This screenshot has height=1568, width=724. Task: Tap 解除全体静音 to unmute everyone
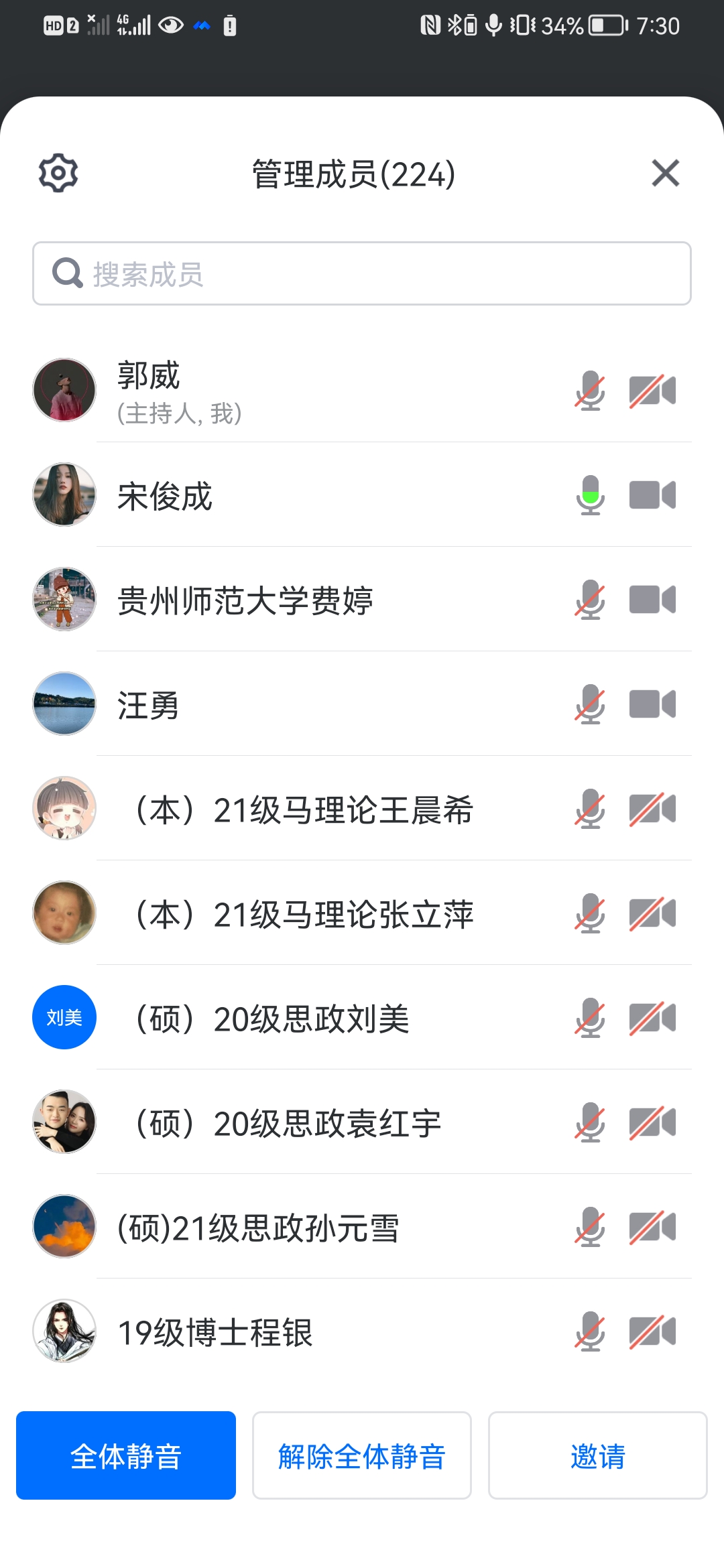(362, 1455)
